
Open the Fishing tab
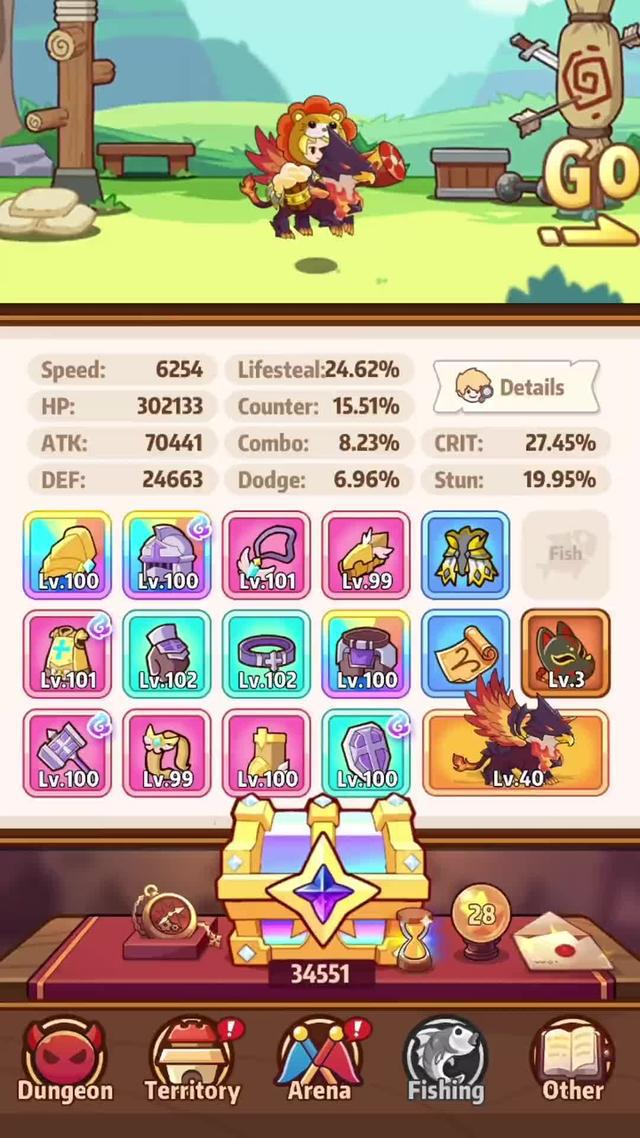(446, 1060)
